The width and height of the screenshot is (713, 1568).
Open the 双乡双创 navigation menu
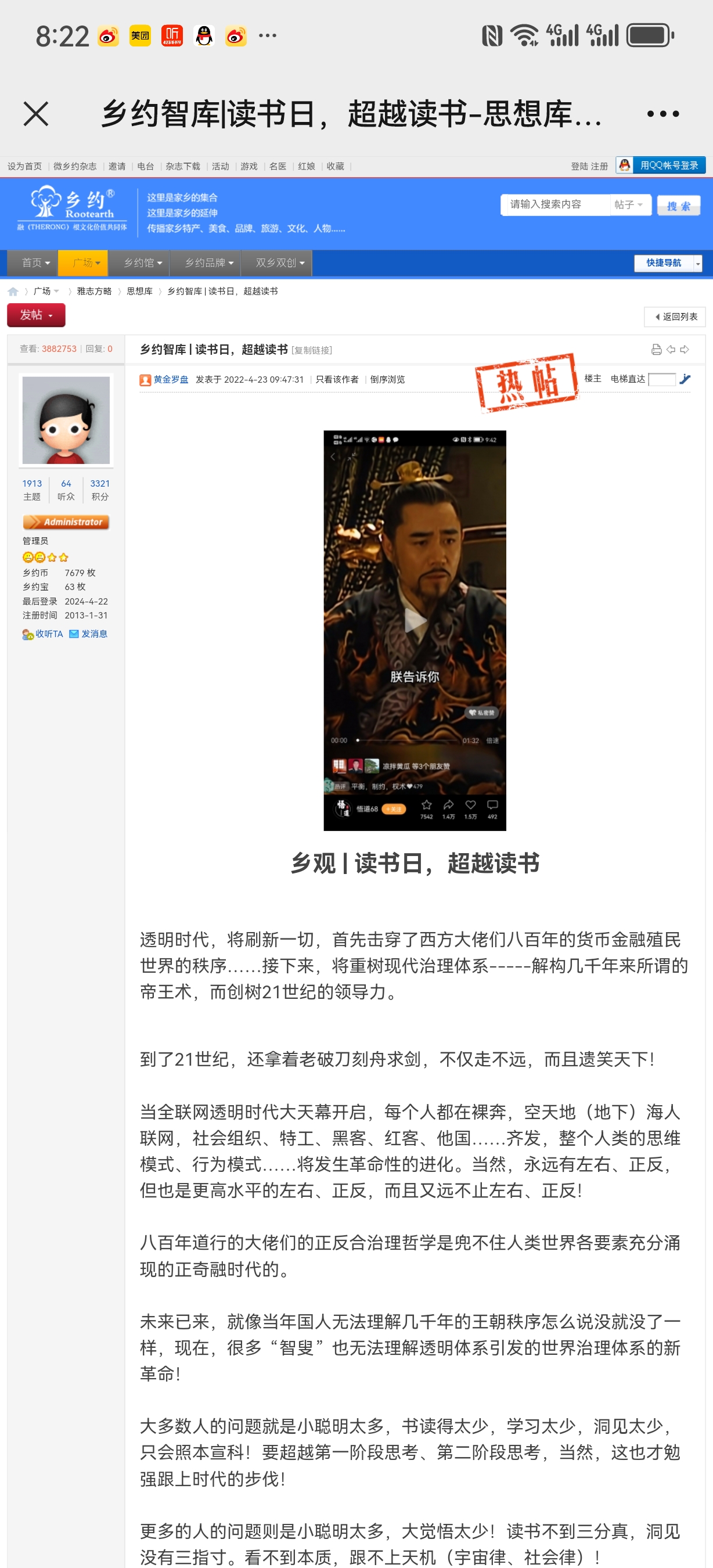pyautogui.click(x=279, y=263)
